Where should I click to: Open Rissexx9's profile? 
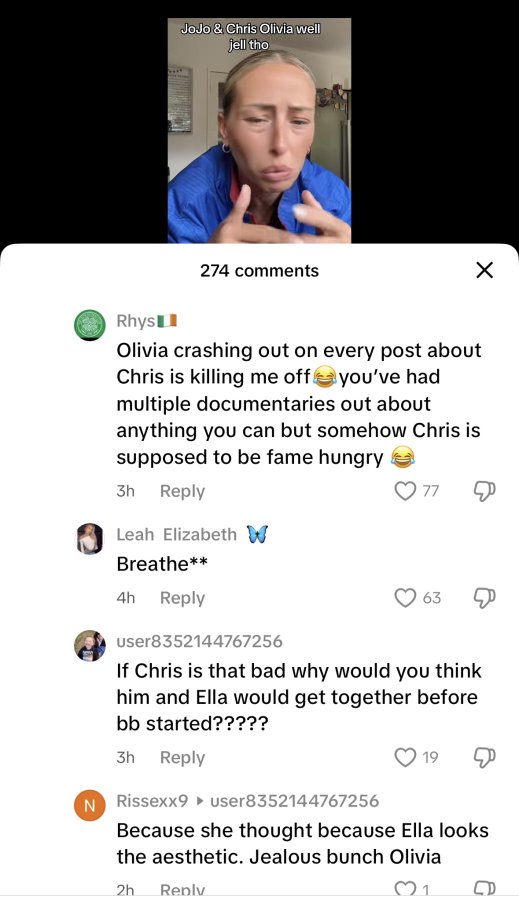point(90,805)
